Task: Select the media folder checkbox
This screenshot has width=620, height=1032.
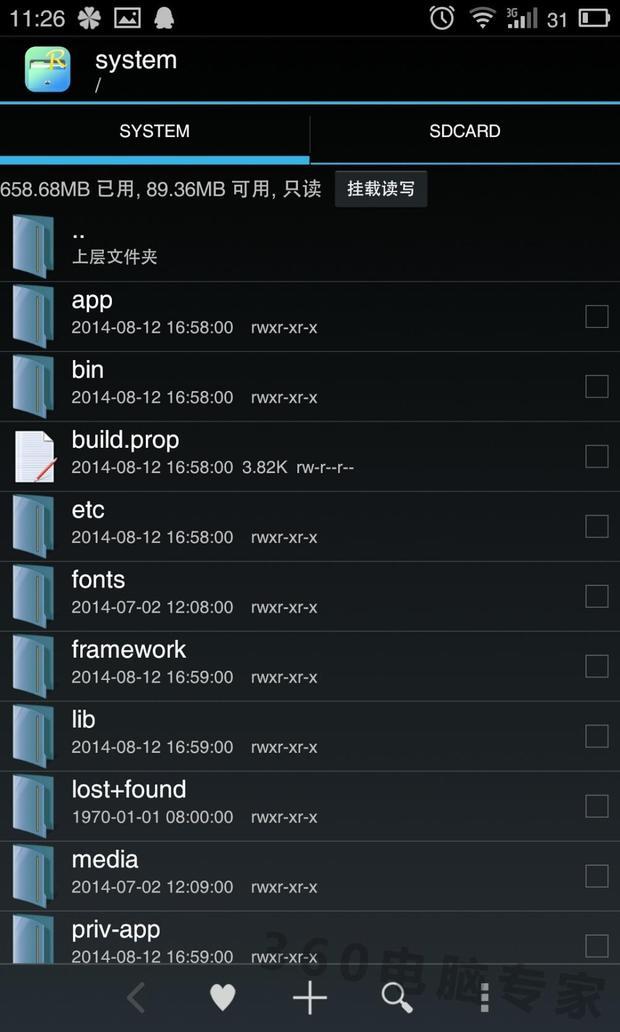Action: point(596,876)
